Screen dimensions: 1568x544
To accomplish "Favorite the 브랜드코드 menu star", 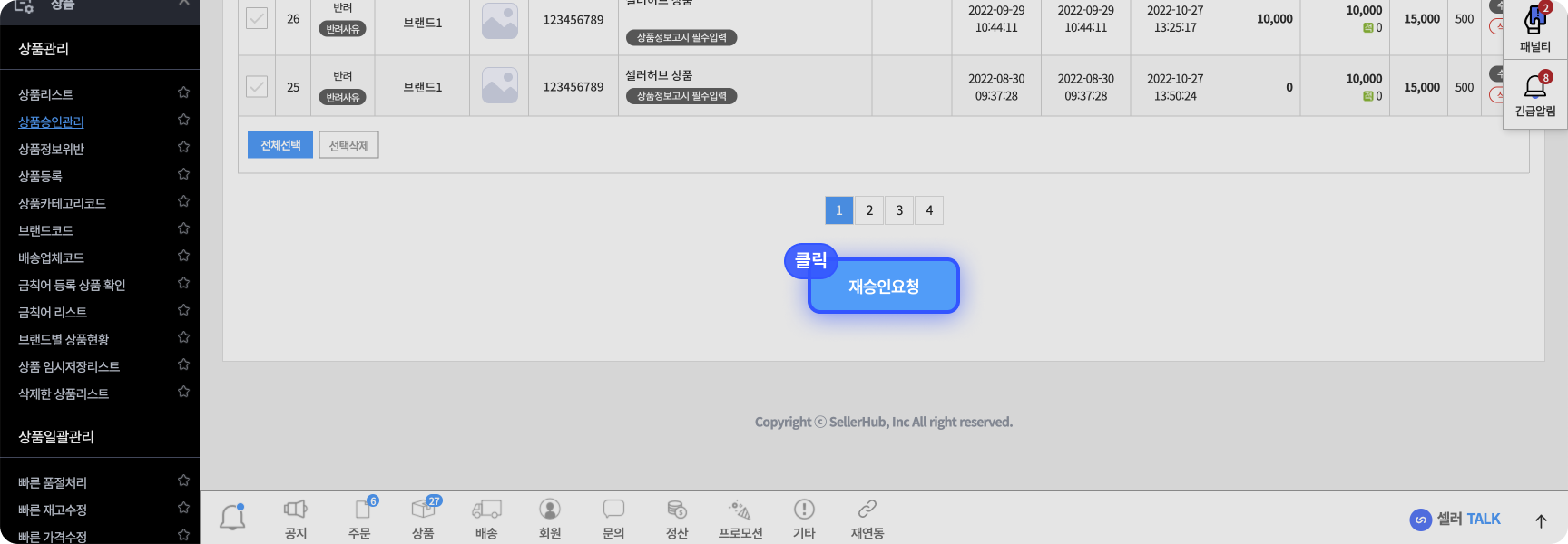I will tap(183, 228).
